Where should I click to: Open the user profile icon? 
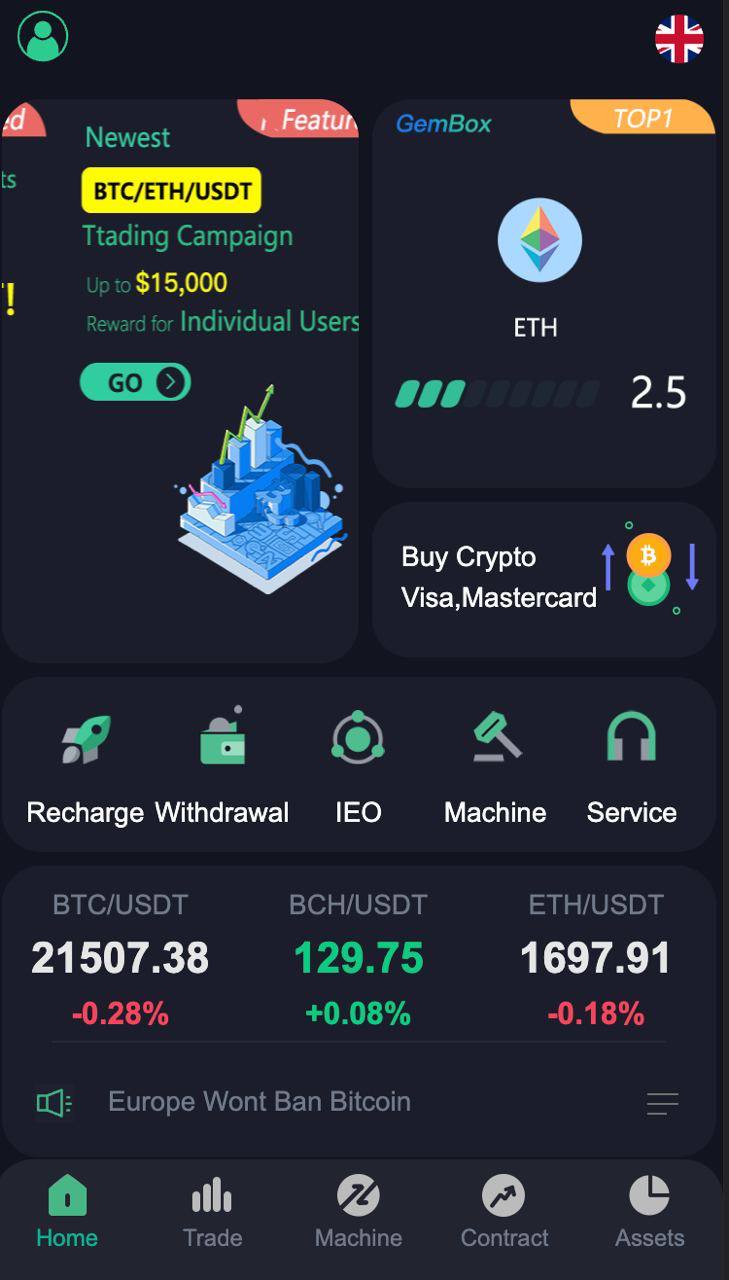[43, 36]
